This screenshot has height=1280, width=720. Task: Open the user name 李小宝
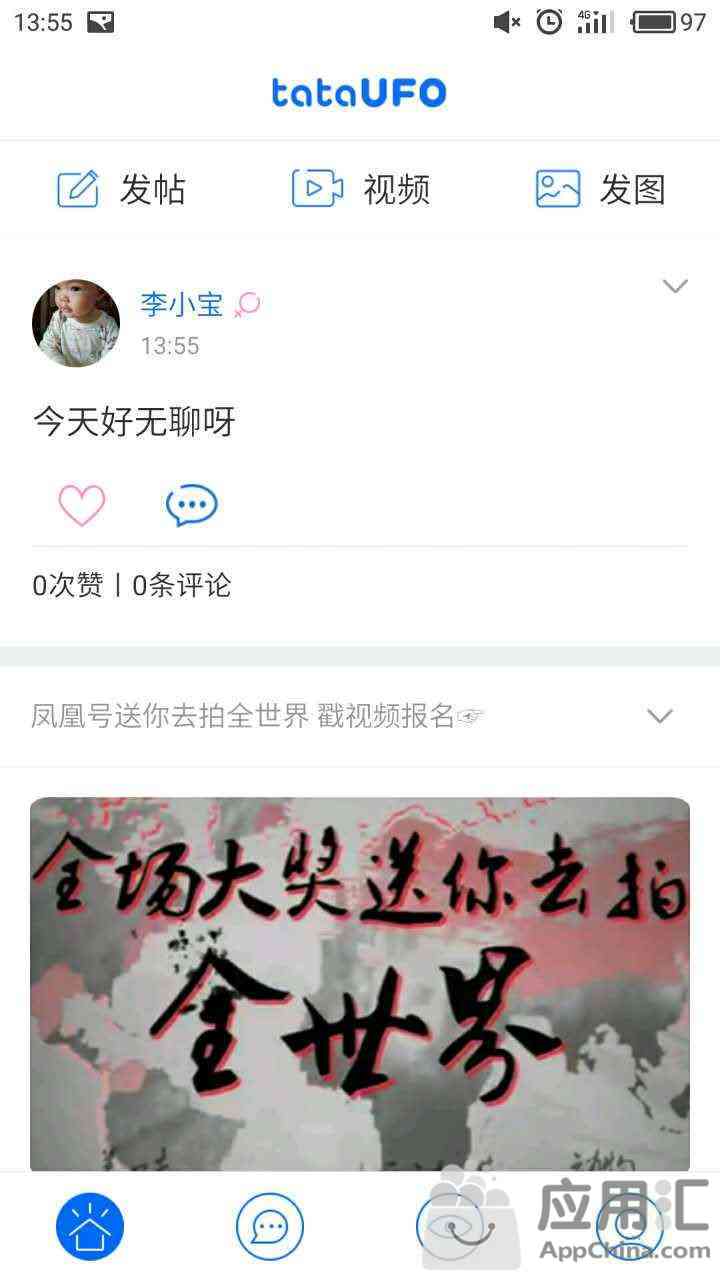pos(182,305)
